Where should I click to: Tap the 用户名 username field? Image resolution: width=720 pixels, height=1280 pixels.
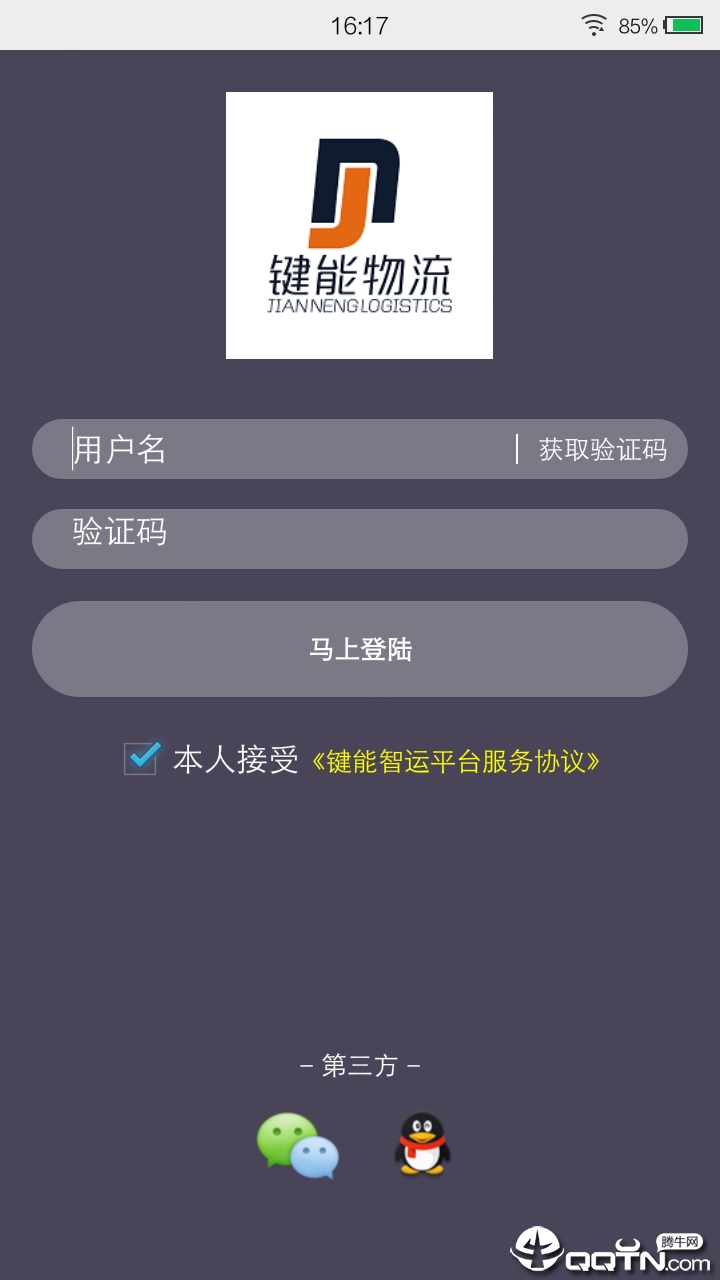coord(290,449)
